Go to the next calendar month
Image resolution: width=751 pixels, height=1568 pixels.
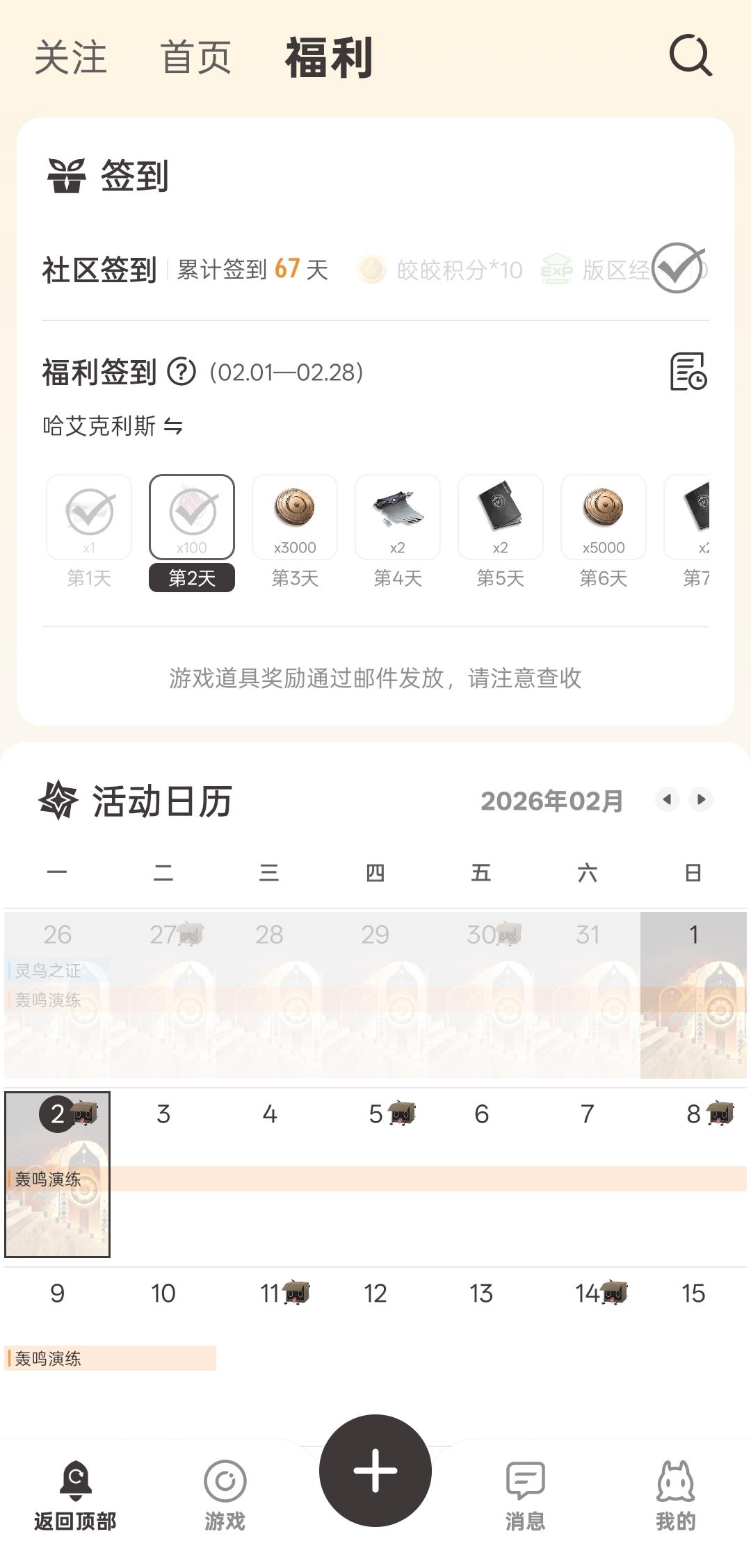coord(701,799)
